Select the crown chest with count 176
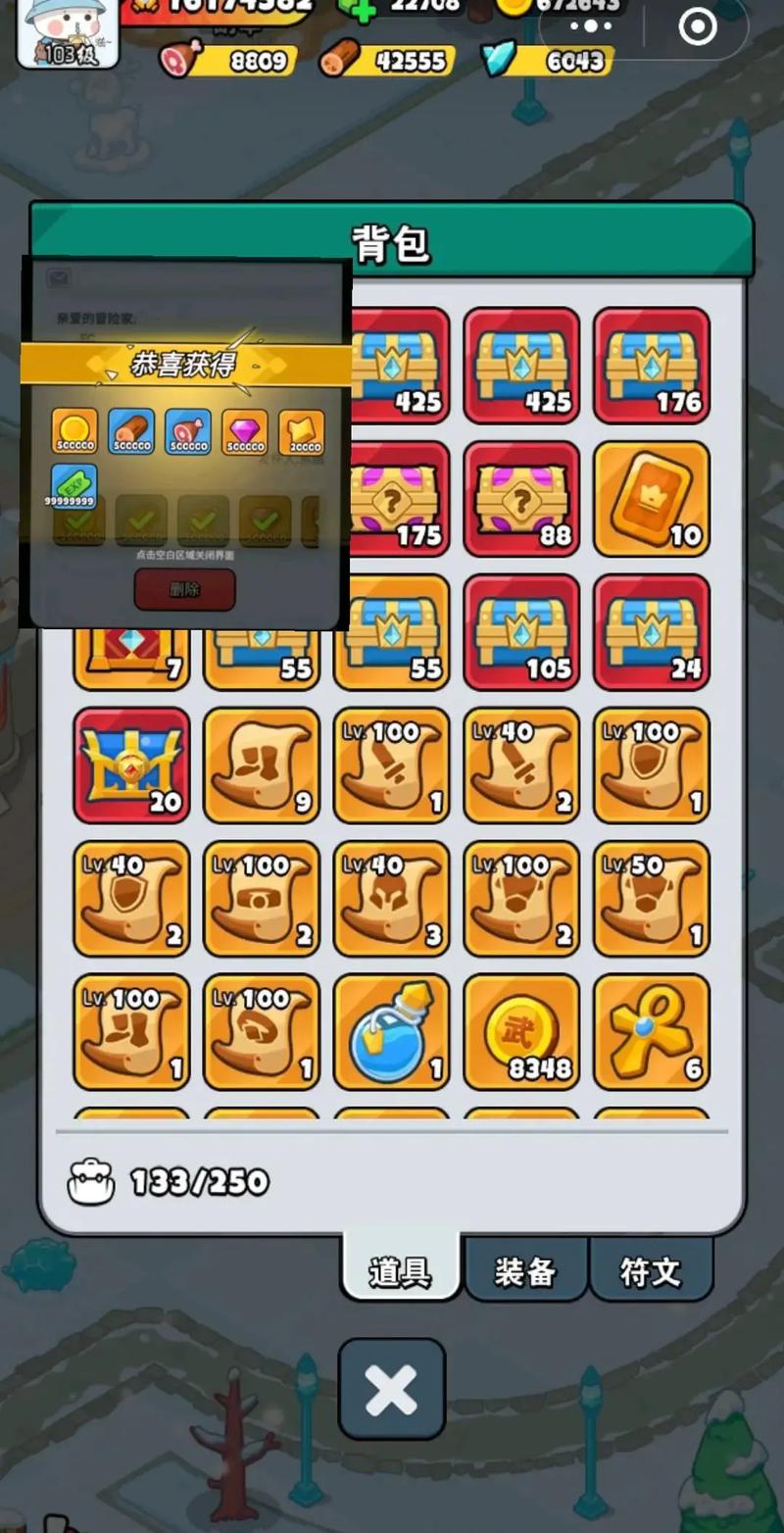Screen dimensions: 784x1533 click(652, 365)
